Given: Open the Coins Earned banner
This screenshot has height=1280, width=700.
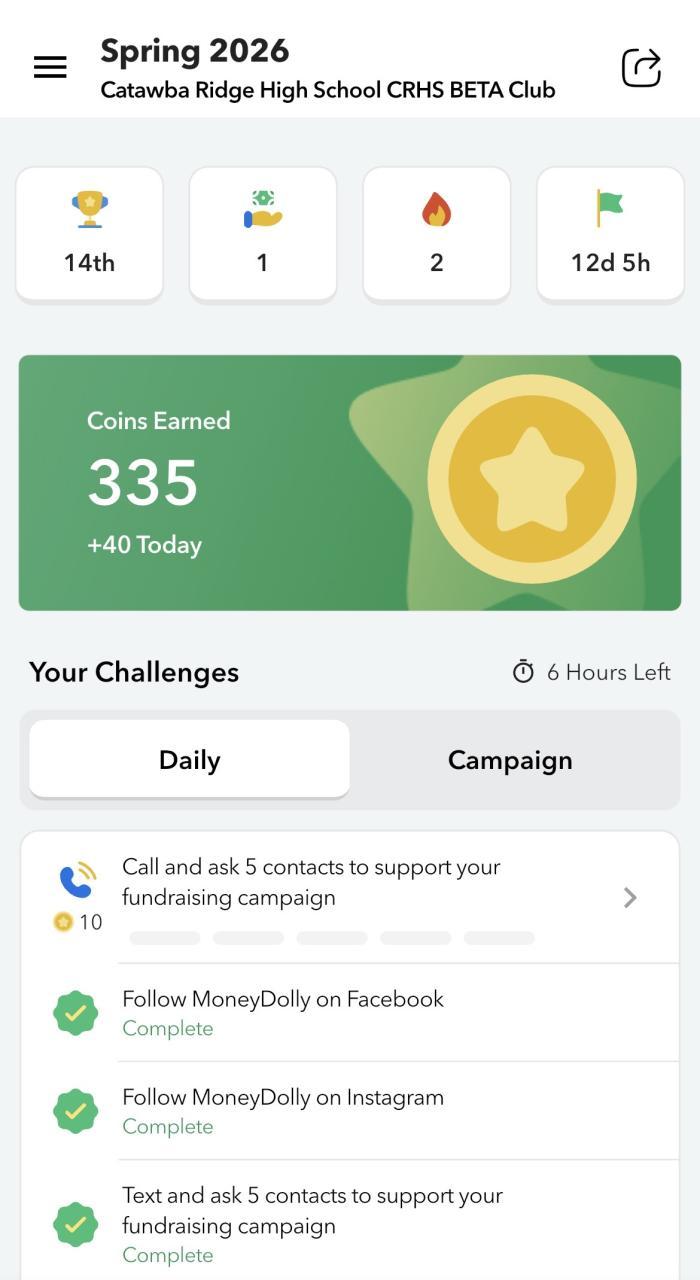Looking at the screenshot, I should point(350,482).
